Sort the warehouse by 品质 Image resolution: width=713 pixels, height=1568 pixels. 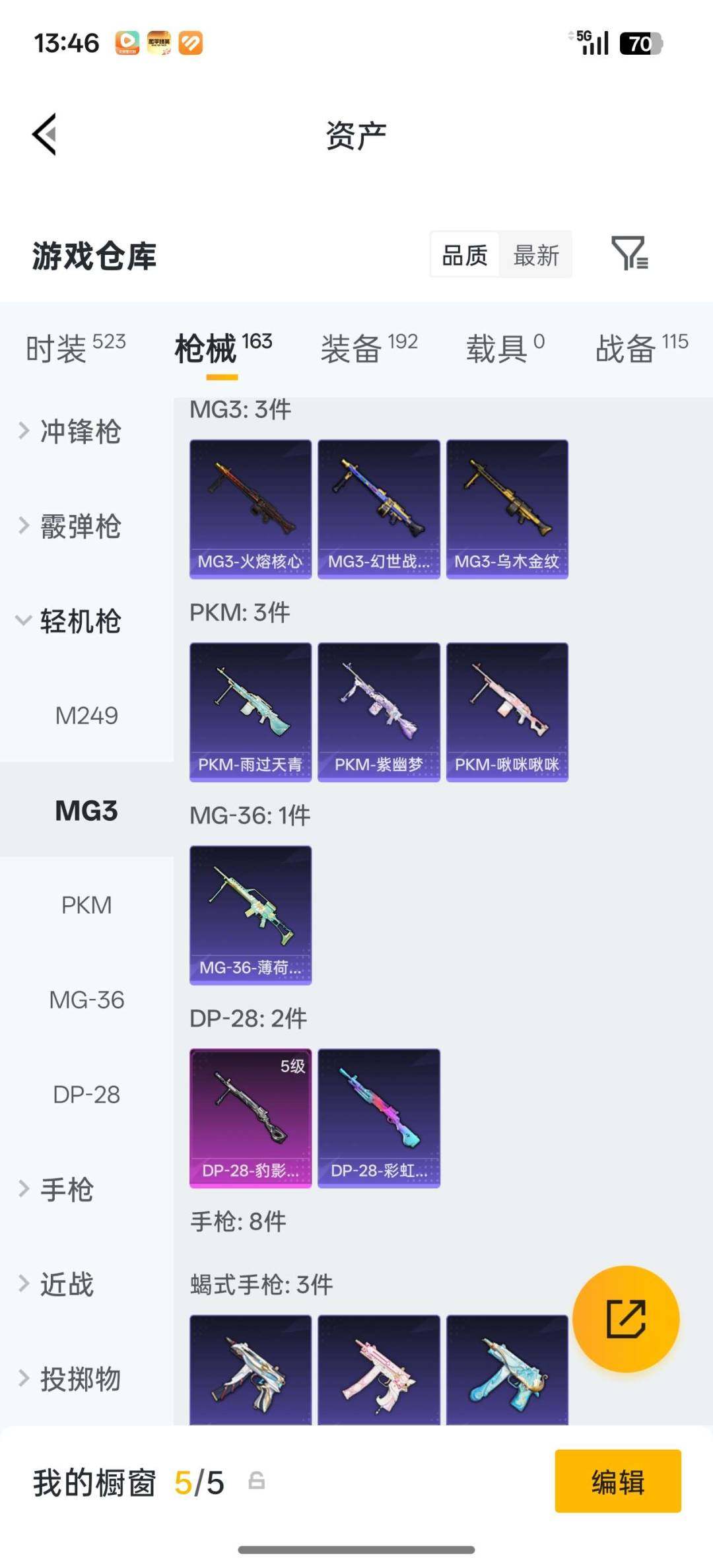pyautogui.click(x=465, y=255)
